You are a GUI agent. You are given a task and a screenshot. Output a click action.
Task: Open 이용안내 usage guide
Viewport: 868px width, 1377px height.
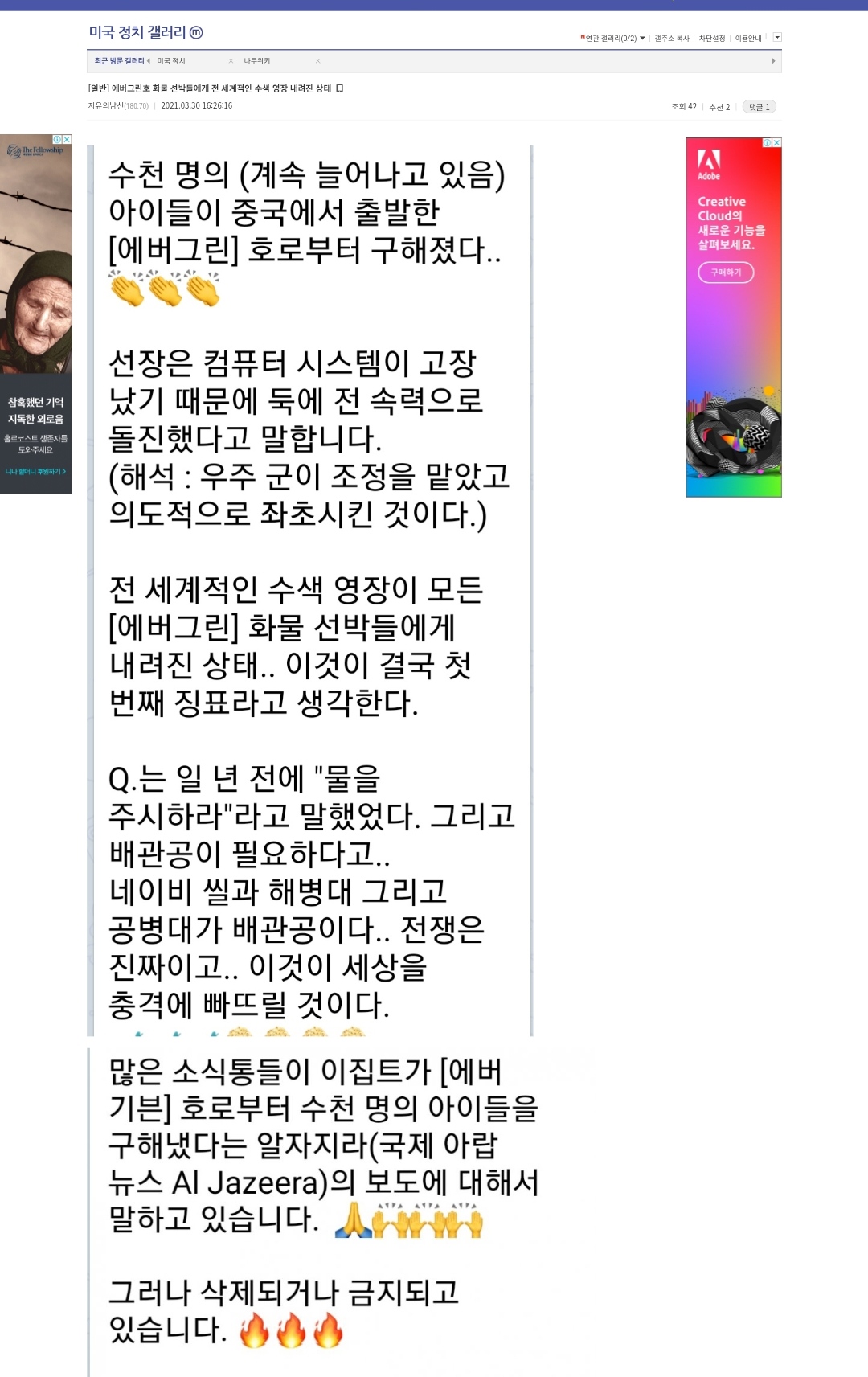click(x=747, y=39)
